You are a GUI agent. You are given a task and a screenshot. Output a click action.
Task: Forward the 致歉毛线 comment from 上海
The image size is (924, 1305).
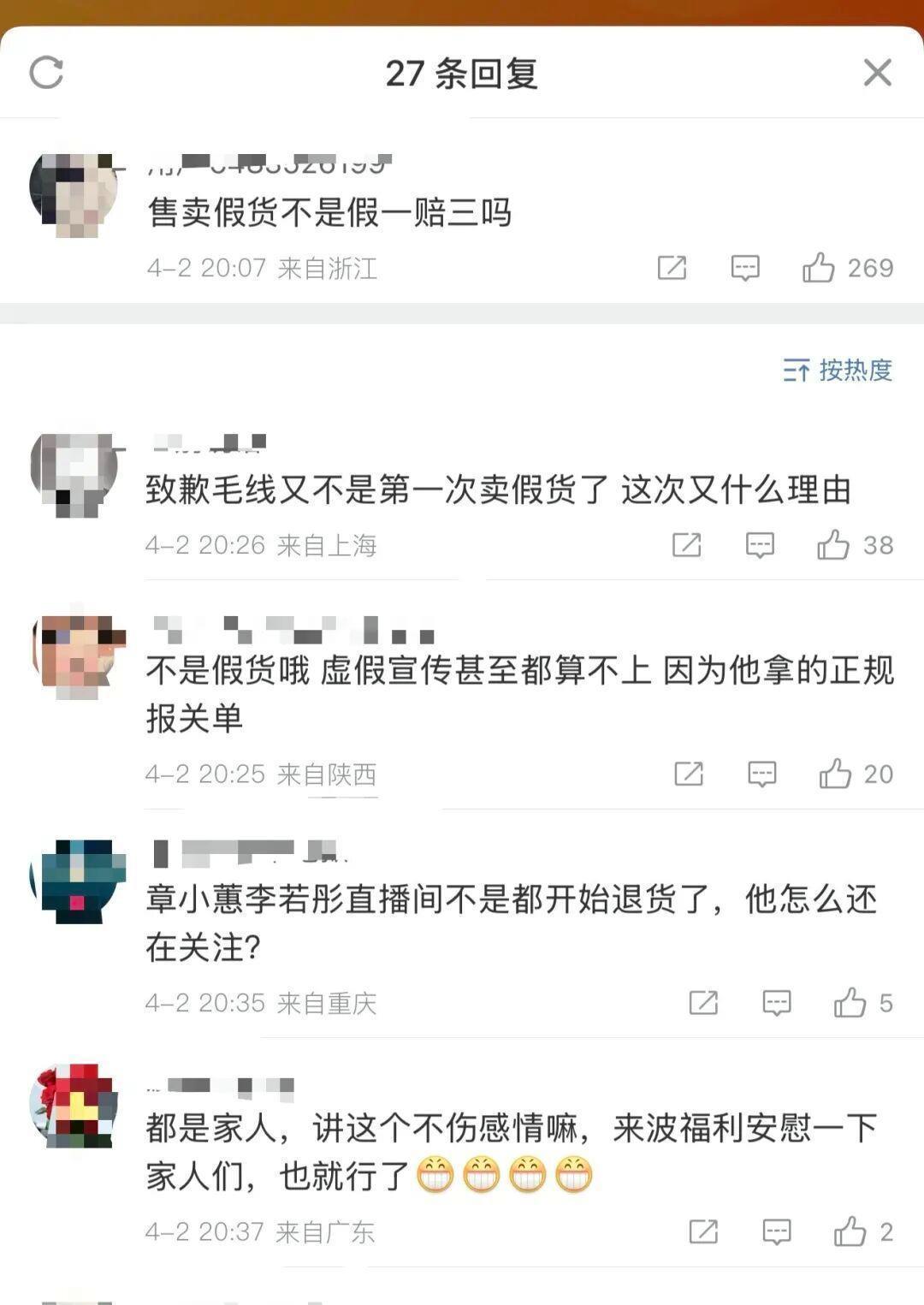[x=686, y=545]
